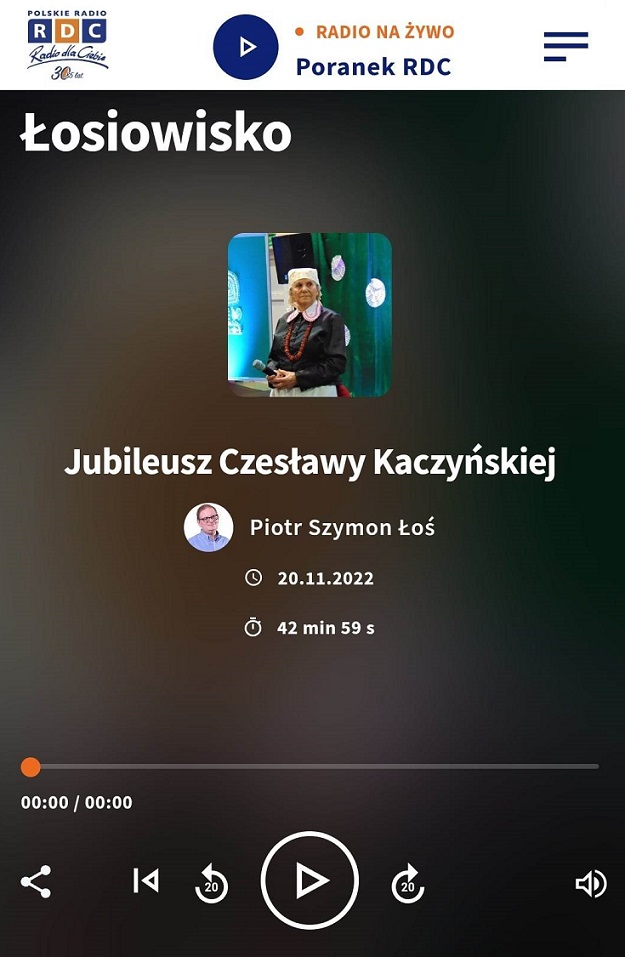Image resolution: width=625 pixels, height=957 pixels.
Task: Go to the RDC home logo
Action: 67,45
